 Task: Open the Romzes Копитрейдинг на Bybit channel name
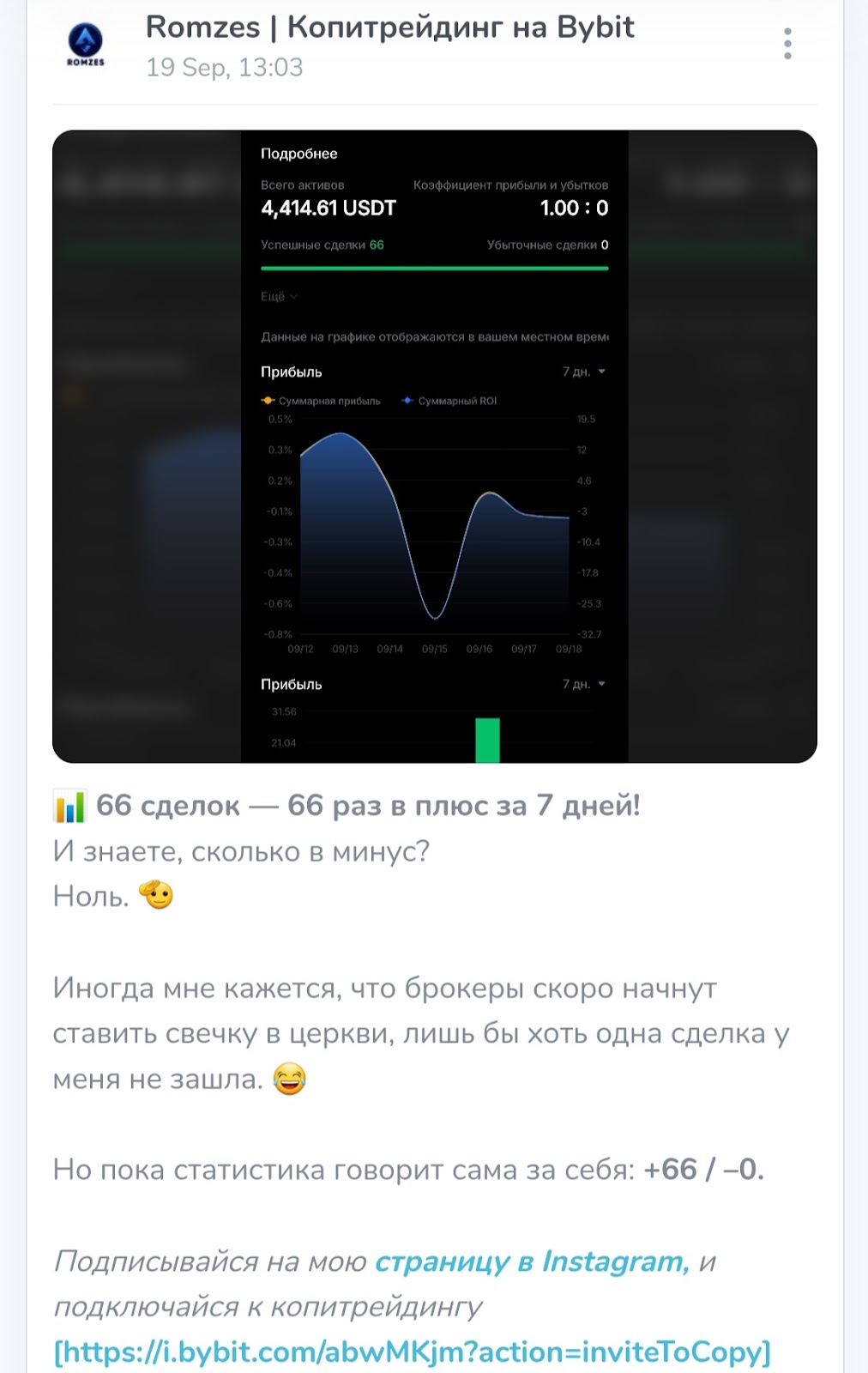coord(389,27)
